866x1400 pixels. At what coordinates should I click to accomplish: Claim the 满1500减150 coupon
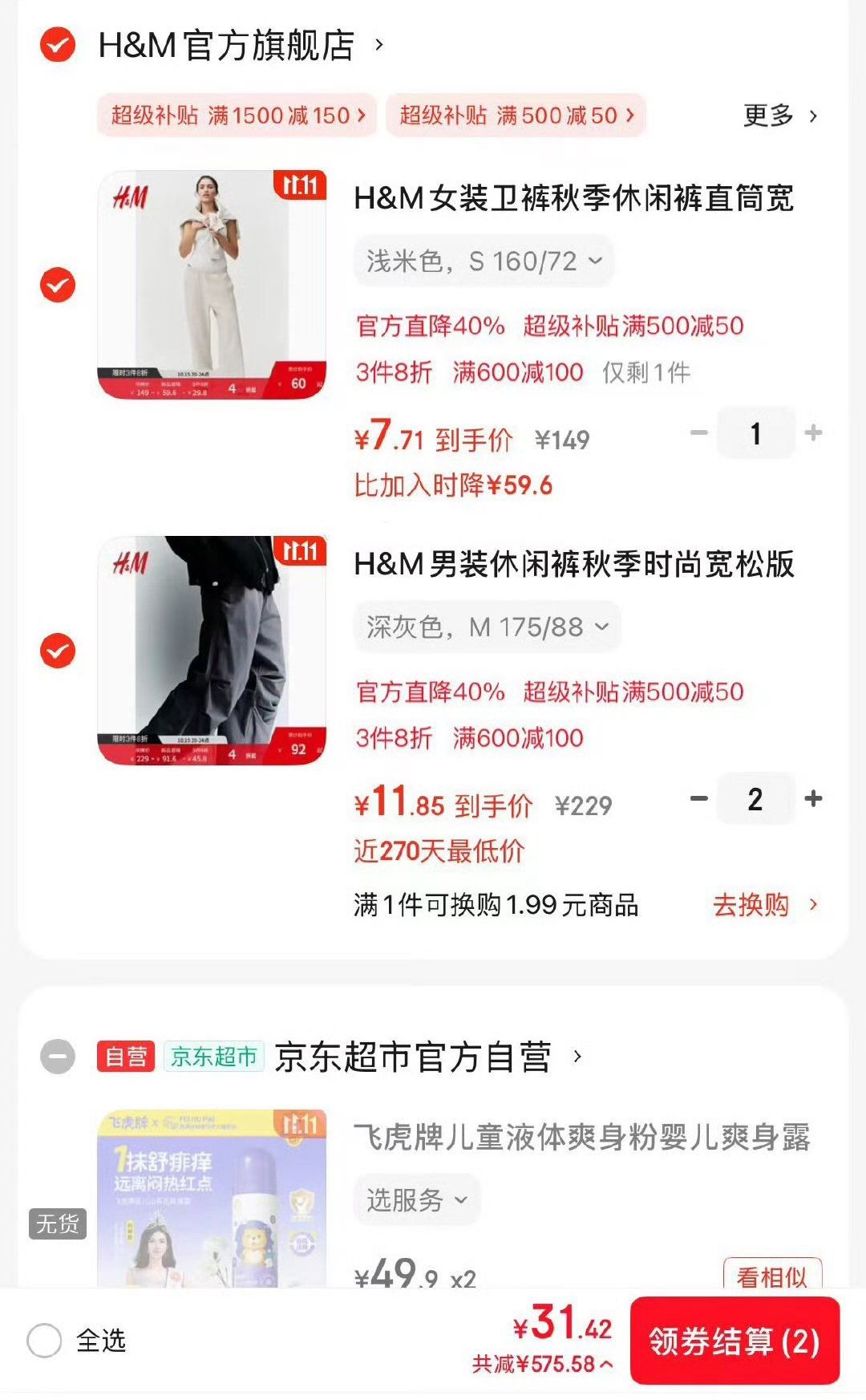[237, 116]
